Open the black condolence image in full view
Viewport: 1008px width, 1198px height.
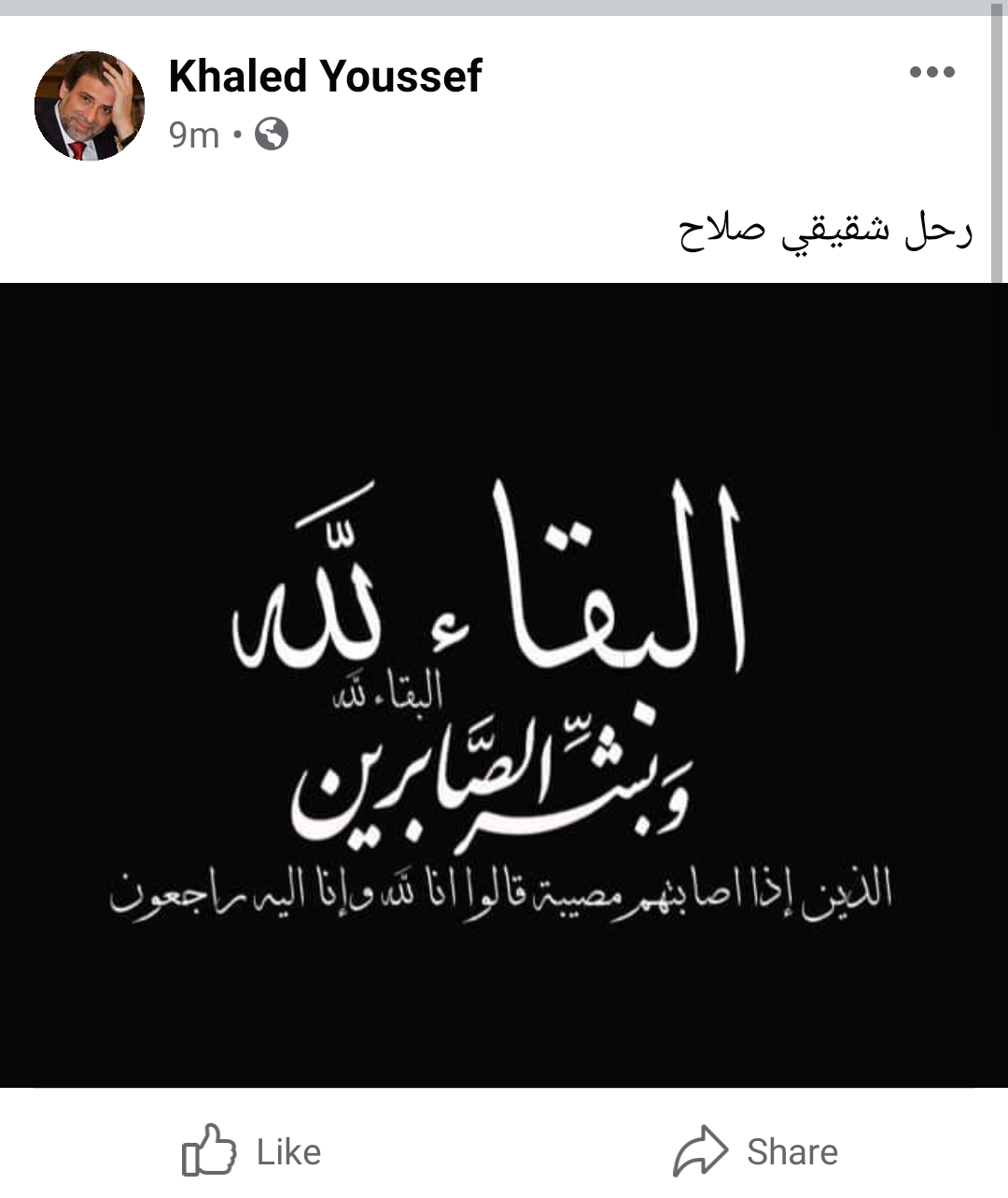point(504,684)
